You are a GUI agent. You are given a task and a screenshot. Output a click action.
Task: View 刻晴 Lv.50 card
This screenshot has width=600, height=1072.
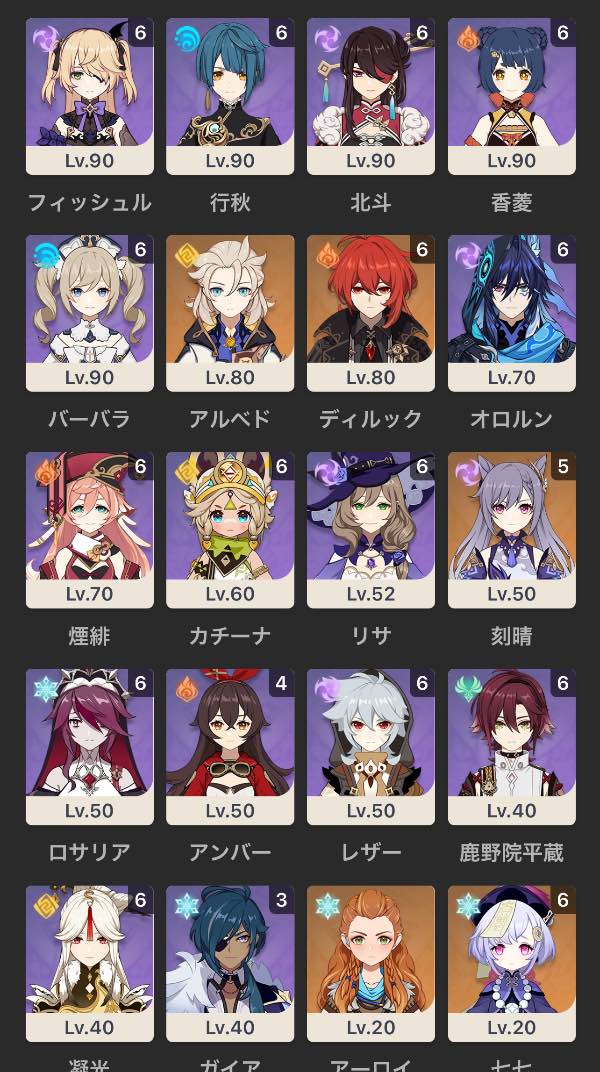tap(512, 530)
